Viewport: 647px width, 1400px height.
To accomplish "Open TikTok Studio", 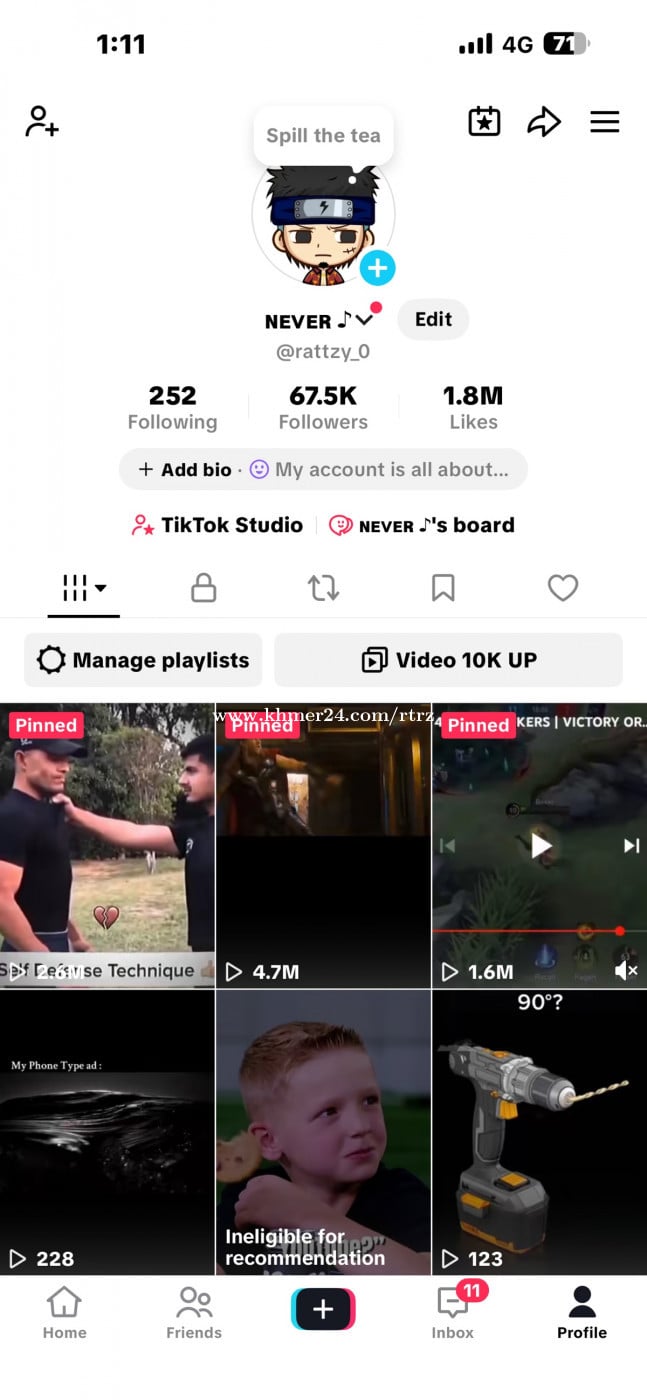I will [x=218, y=525].
